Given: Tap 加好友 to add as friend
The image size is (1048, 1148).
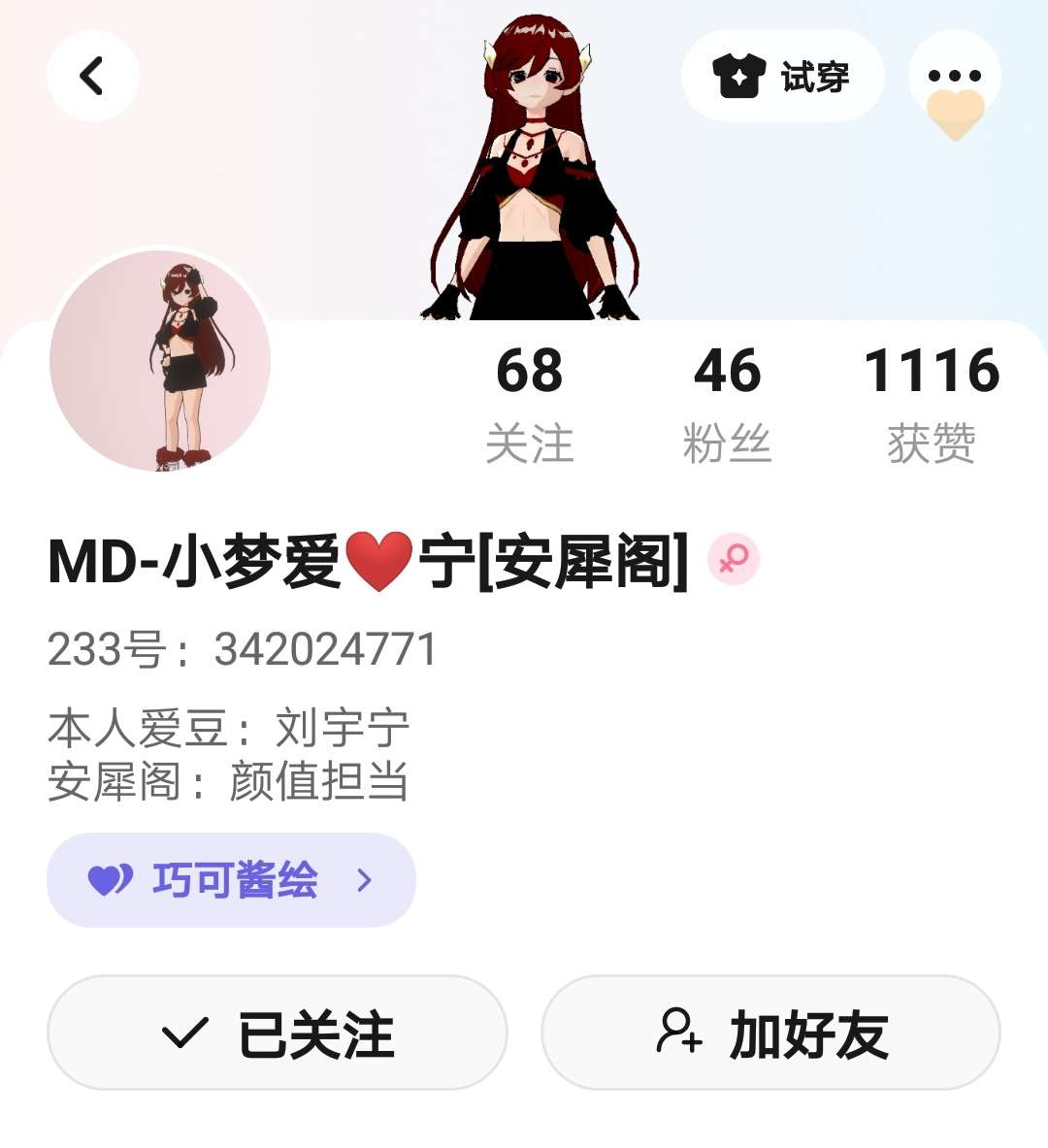Looking at the screenshot, I should pos(770,1033).
